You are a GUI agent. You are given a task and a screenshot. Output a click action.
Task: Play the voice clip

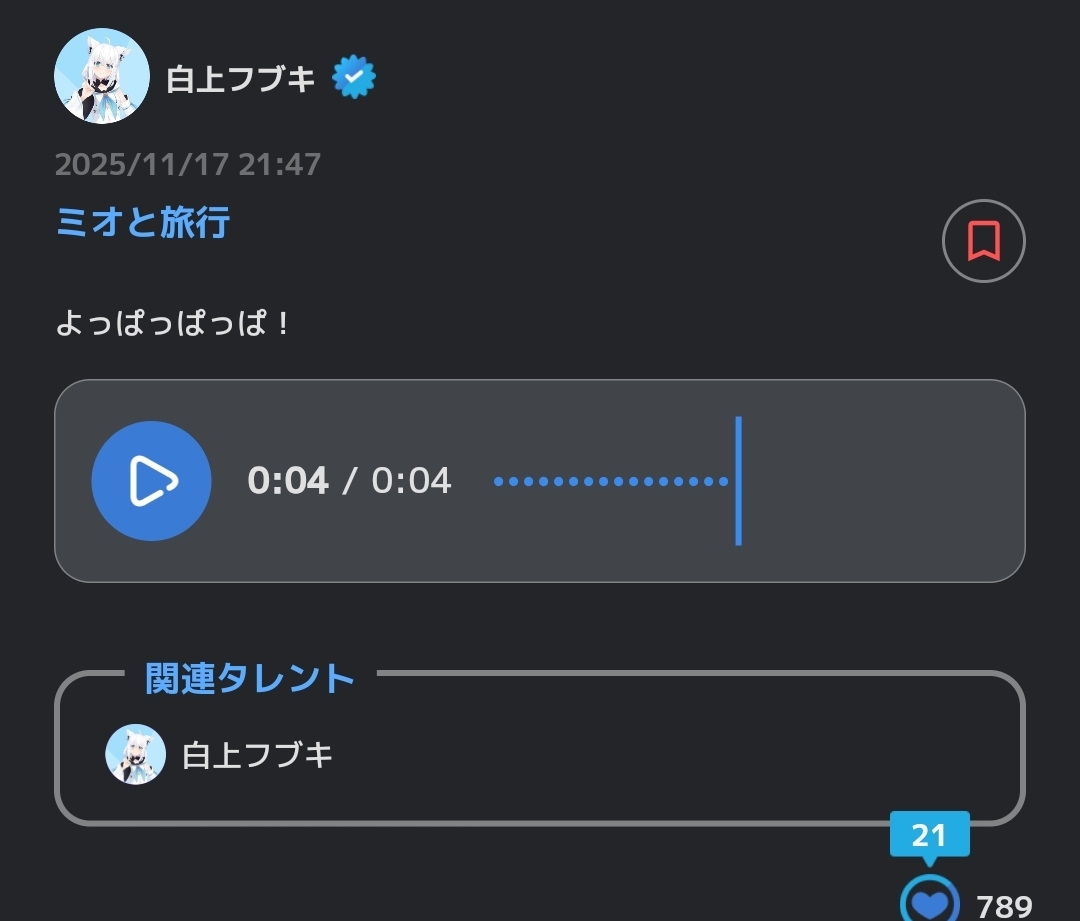point(151,481)
